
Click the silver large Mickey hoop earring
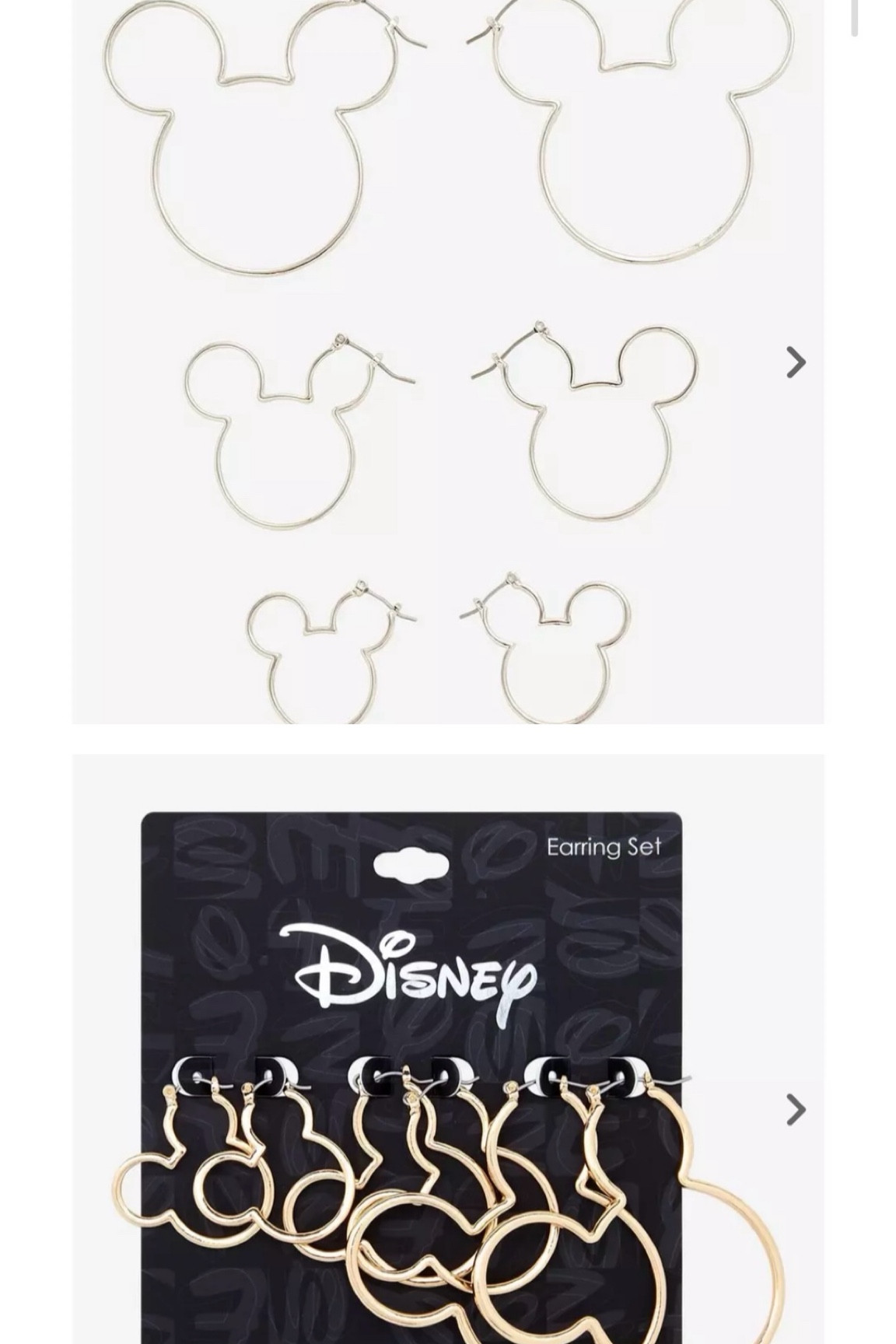coord(249,140)
